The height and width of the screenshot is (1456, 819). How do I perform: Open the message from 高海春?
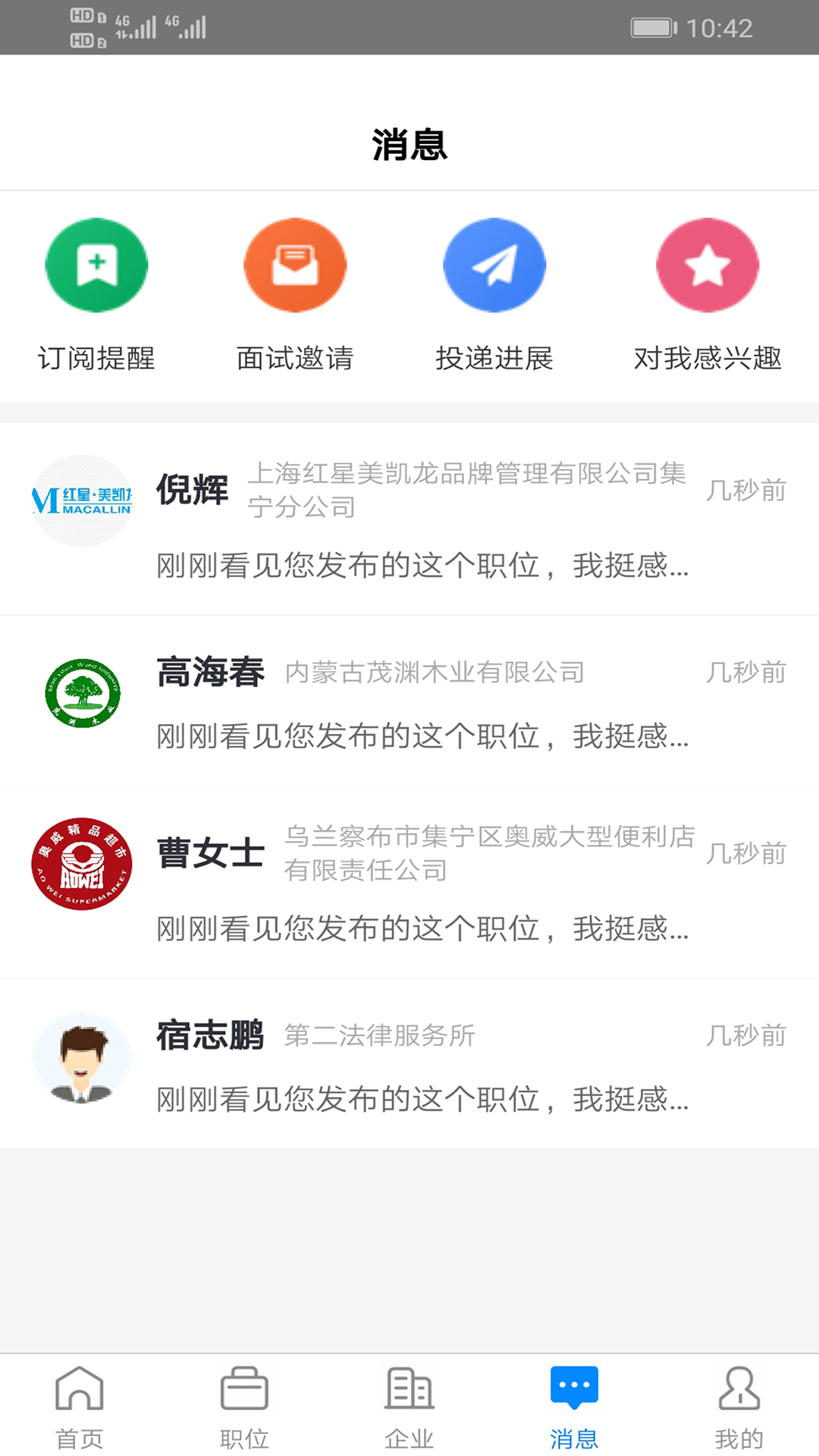coord(409,701)
